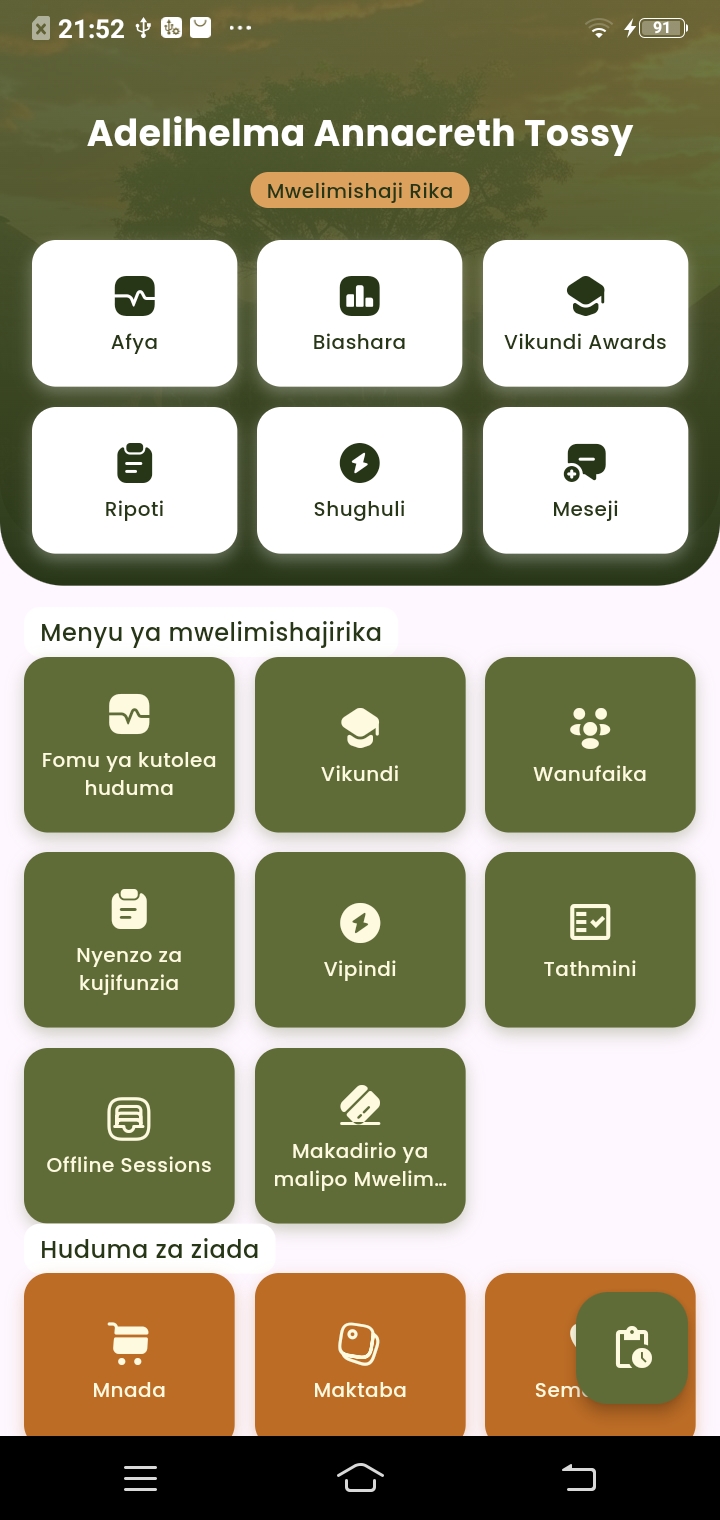The width and height of the screenshot is (720, 1520).
Task: Open the Maktaba library
Action: pyautogui.click(x=360, y=1355)
